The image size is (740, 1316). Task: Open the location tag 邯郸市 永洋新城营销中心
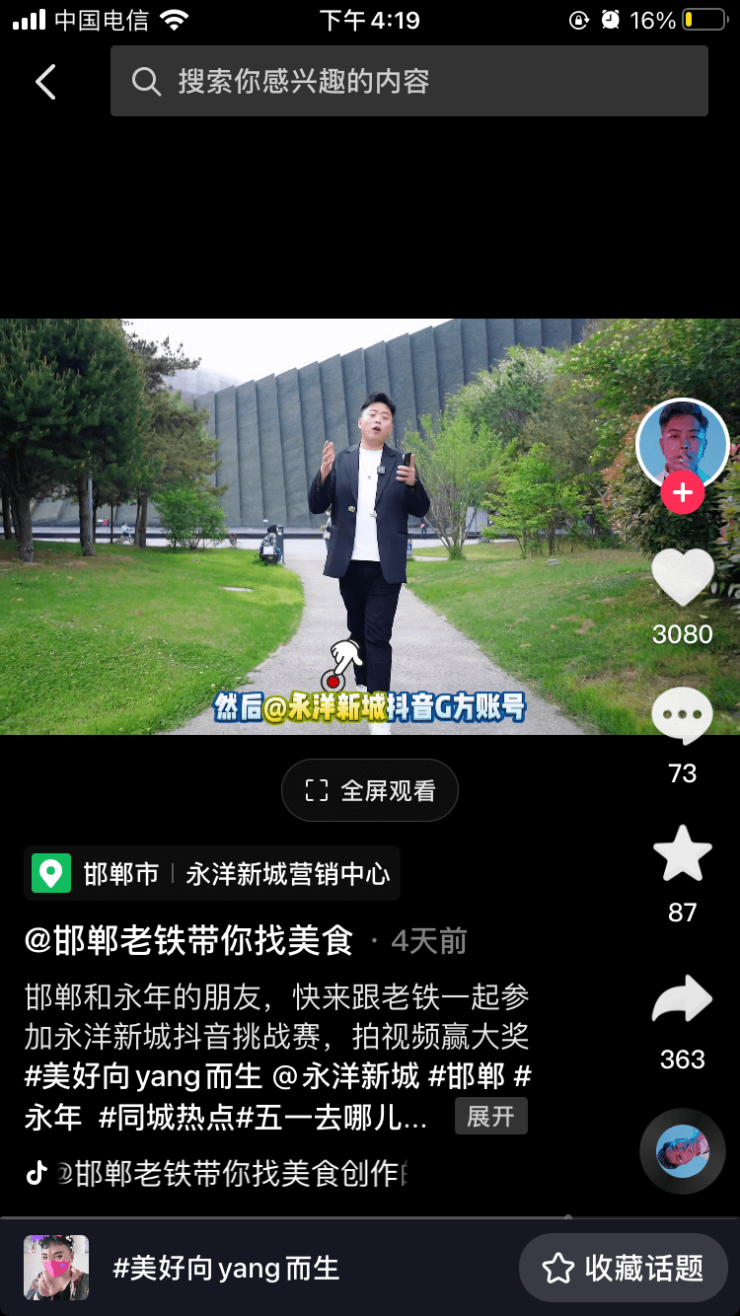coord(212,874)
